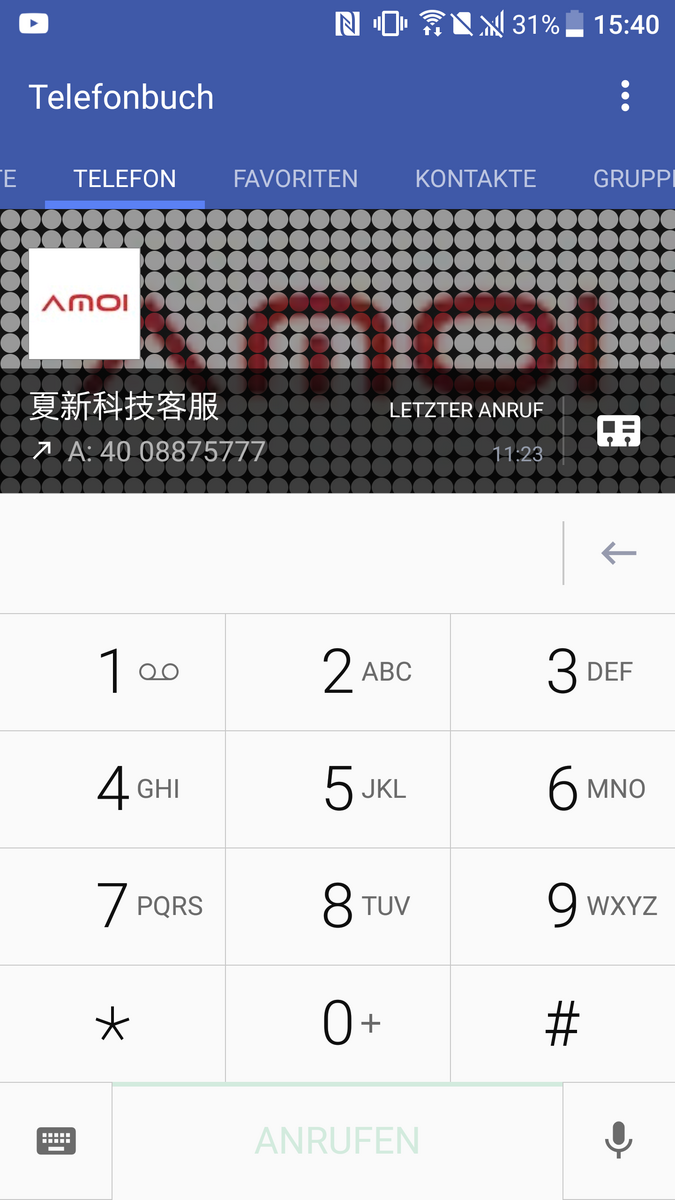The width and height of the screenshot is (675, 1200).
Task: Hit the Anrufen call button
Action: [337, 1141]
